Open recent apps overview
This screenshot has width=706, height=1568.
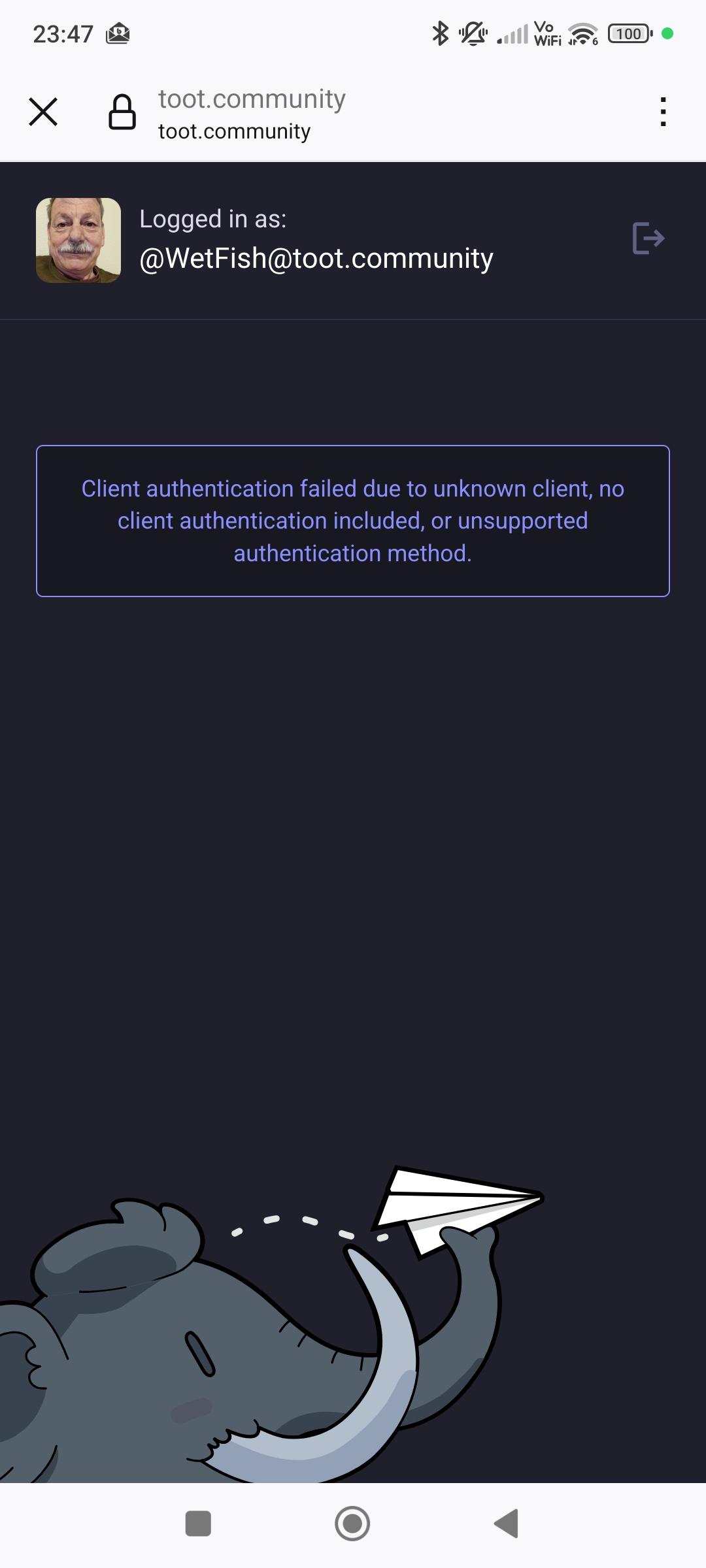click(198, 1524)
